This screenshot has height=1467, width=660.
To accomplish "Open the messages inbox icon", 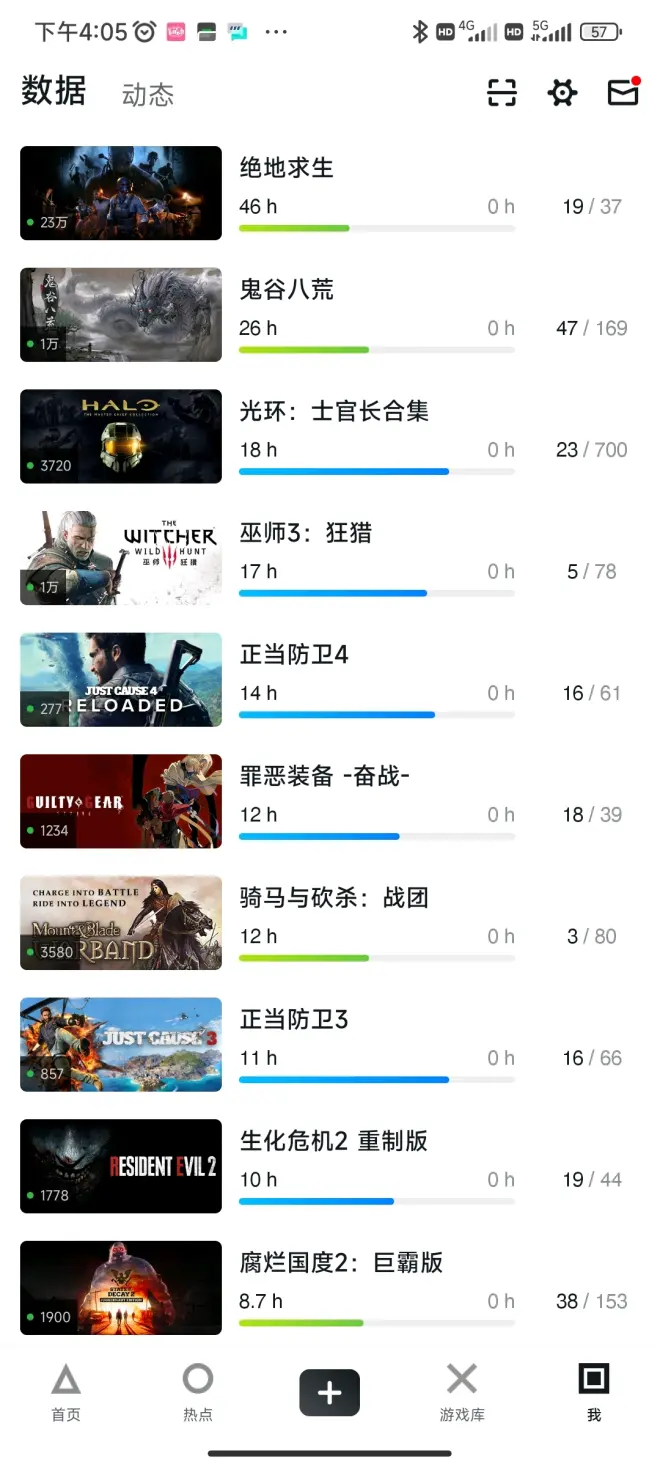I will click(x=623, y=92).
